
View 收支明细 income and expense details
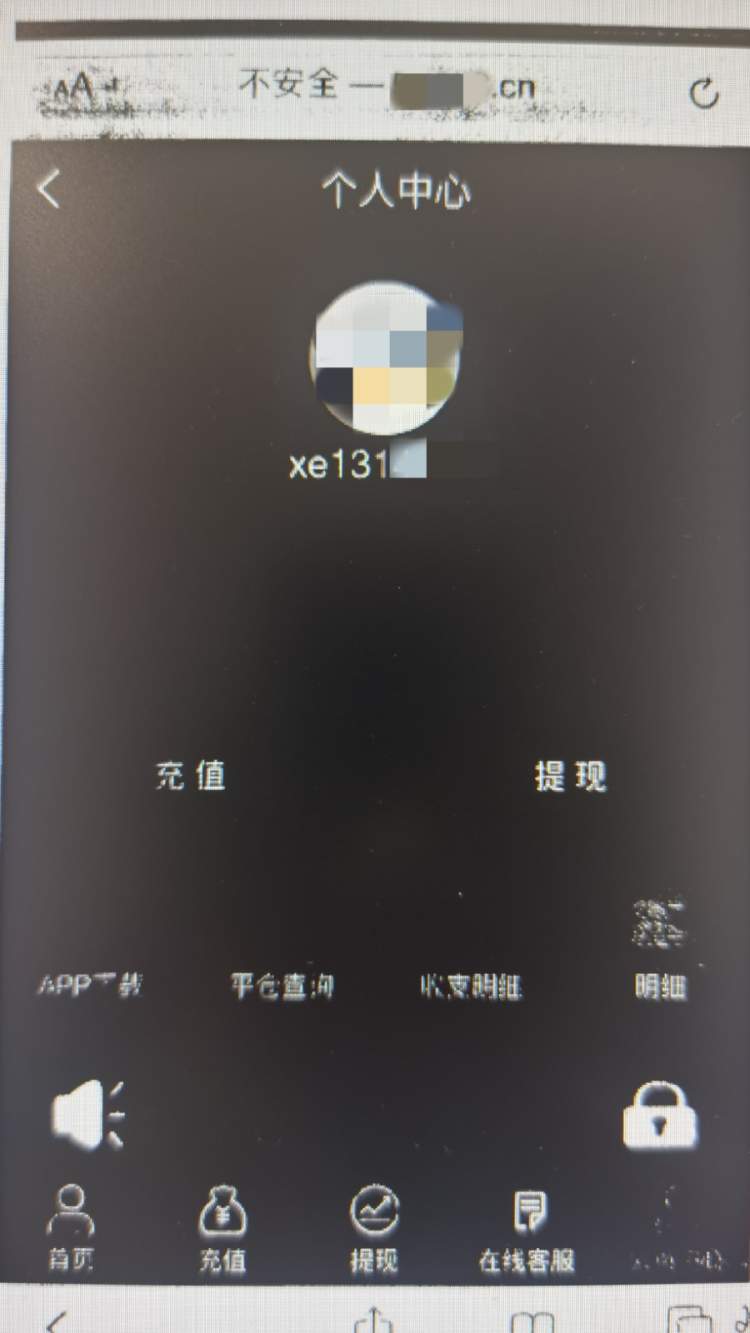click(x=470, y=987)
